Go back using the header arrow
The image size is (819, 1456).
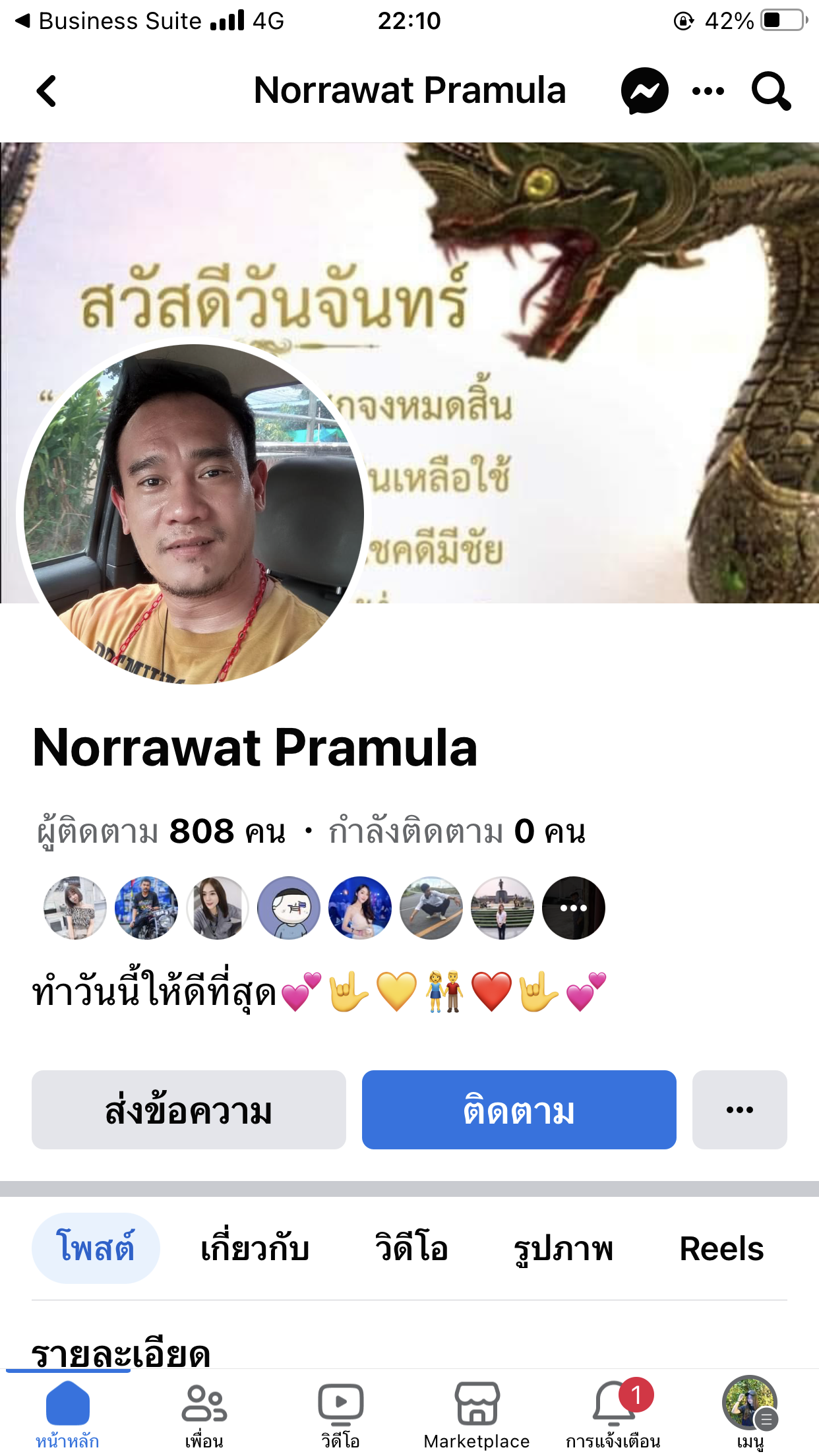click(46, 91)
